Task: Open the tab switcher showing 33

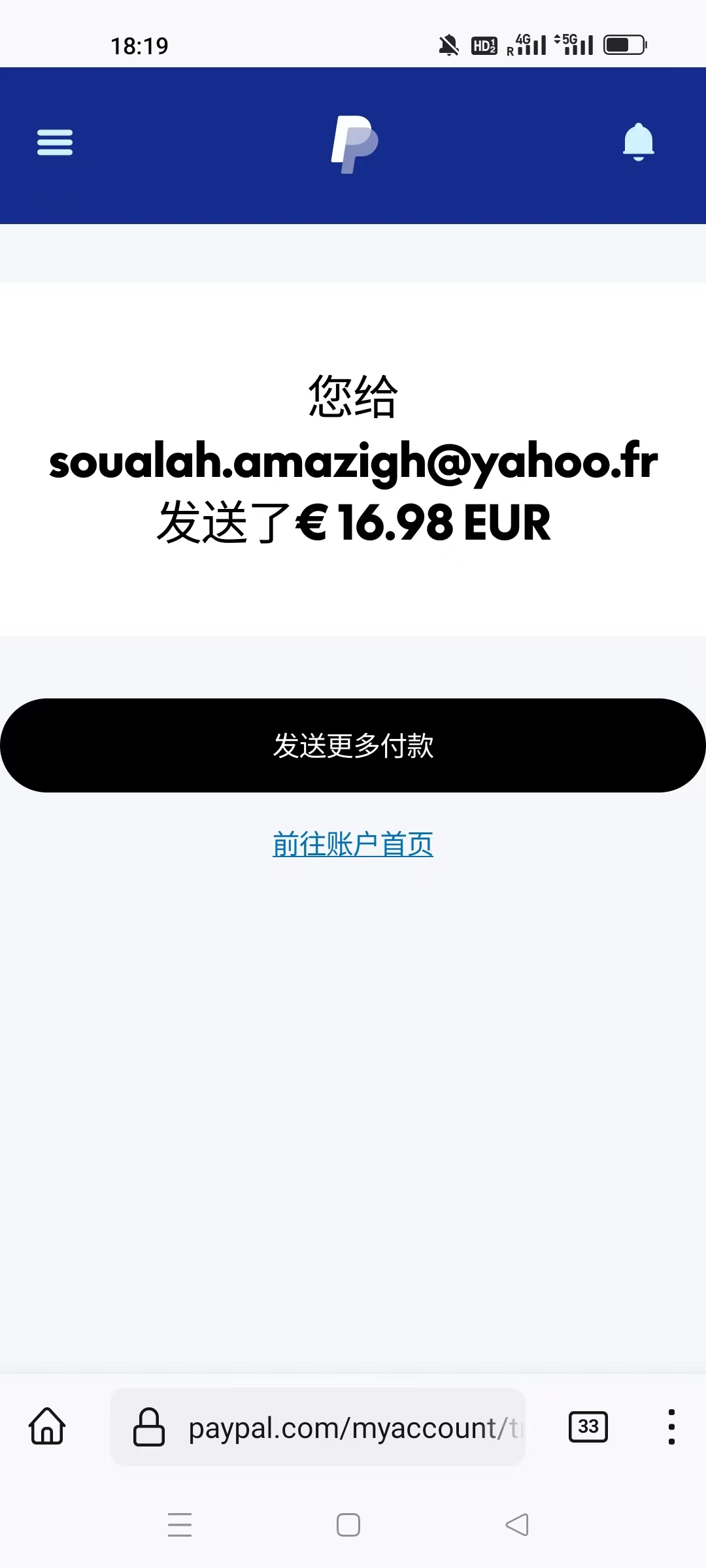Action: [x=588, y=1426]
